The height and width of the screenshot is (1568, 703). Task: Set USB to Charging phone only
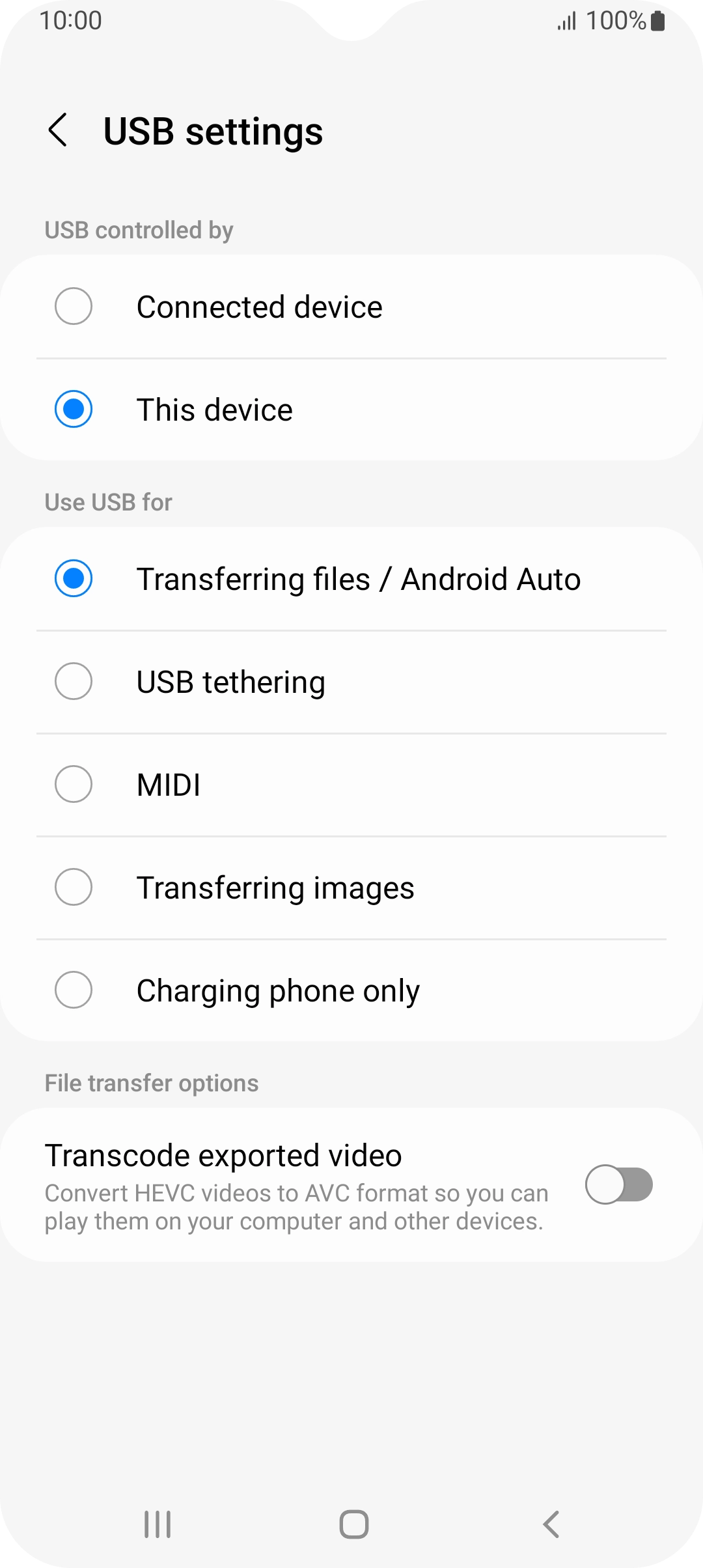pyautogui.click(x=351, y=990)
